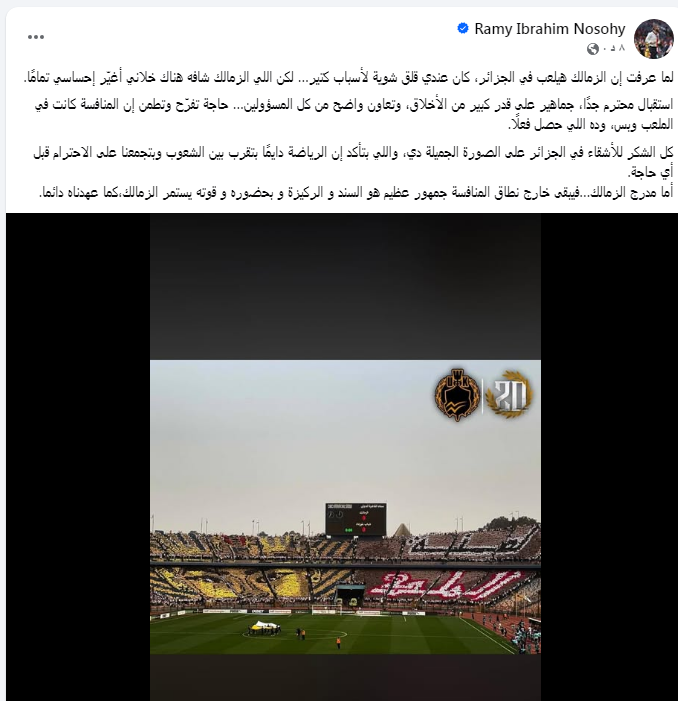Tap Ramy Ibrahim Nosohy's profile picture
The height and width of the screenshot is (701, 678).
point(653,37)
